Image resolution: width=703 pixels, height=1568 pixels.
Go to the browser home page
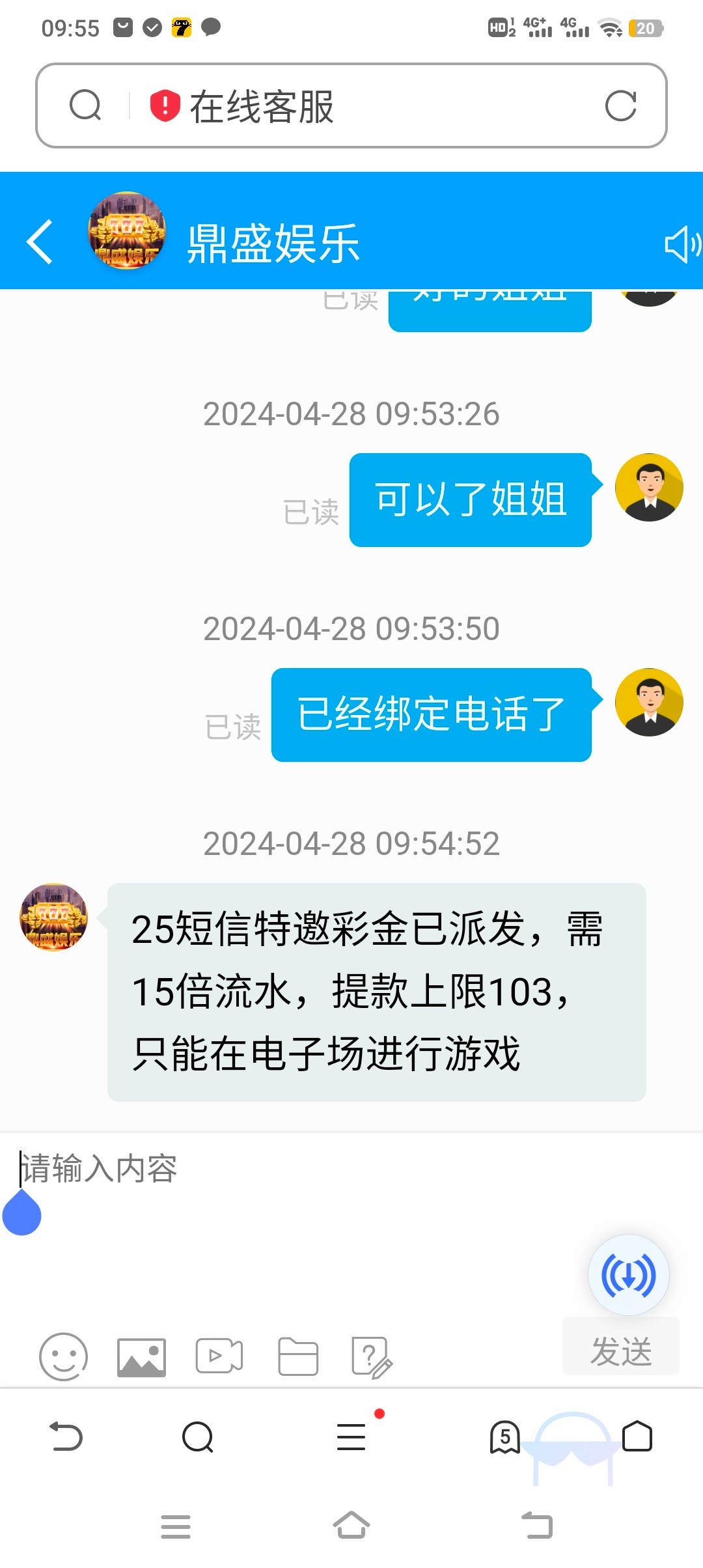point(637,1436)
